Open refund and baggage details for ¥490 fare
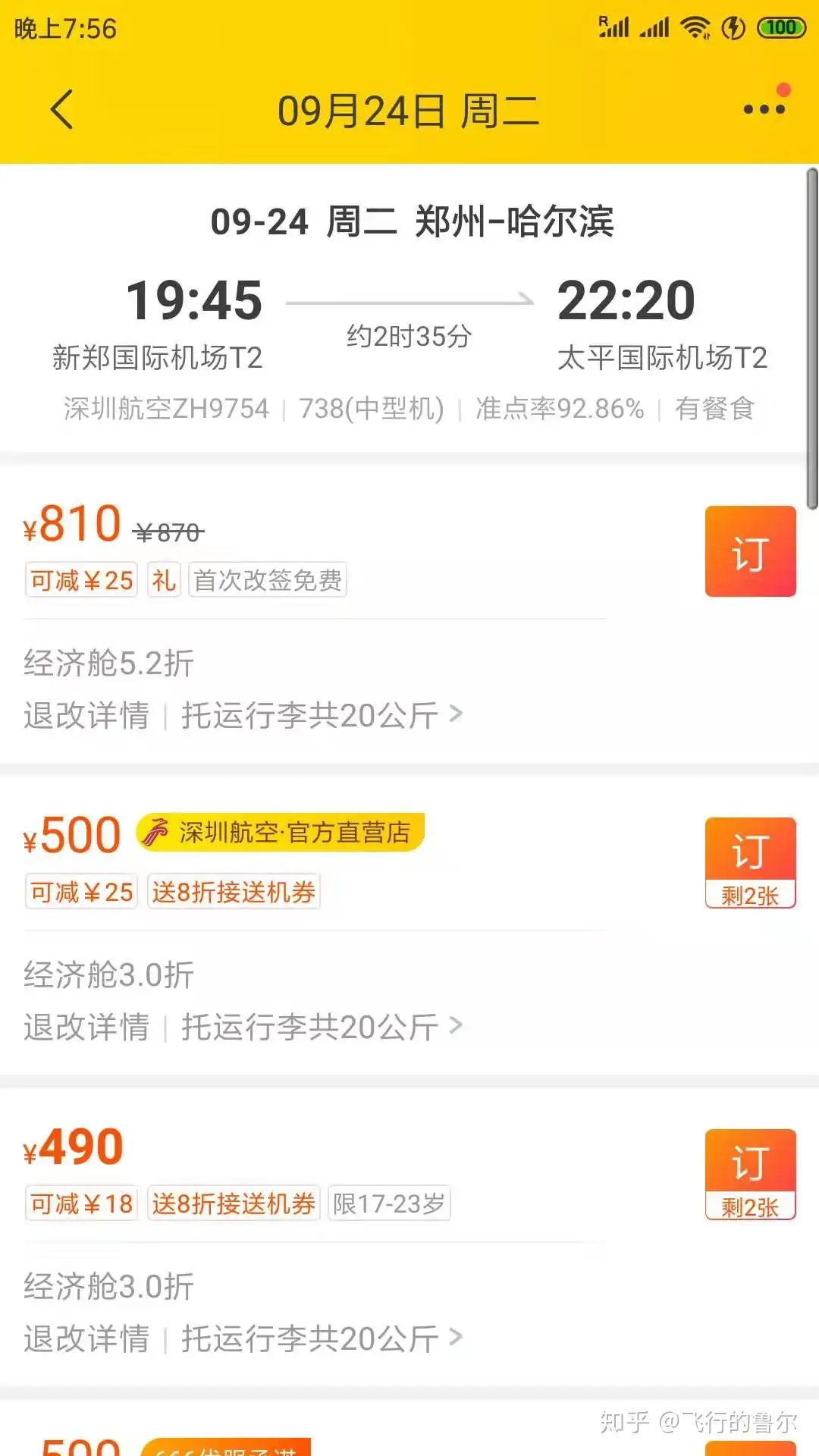 243,1338
